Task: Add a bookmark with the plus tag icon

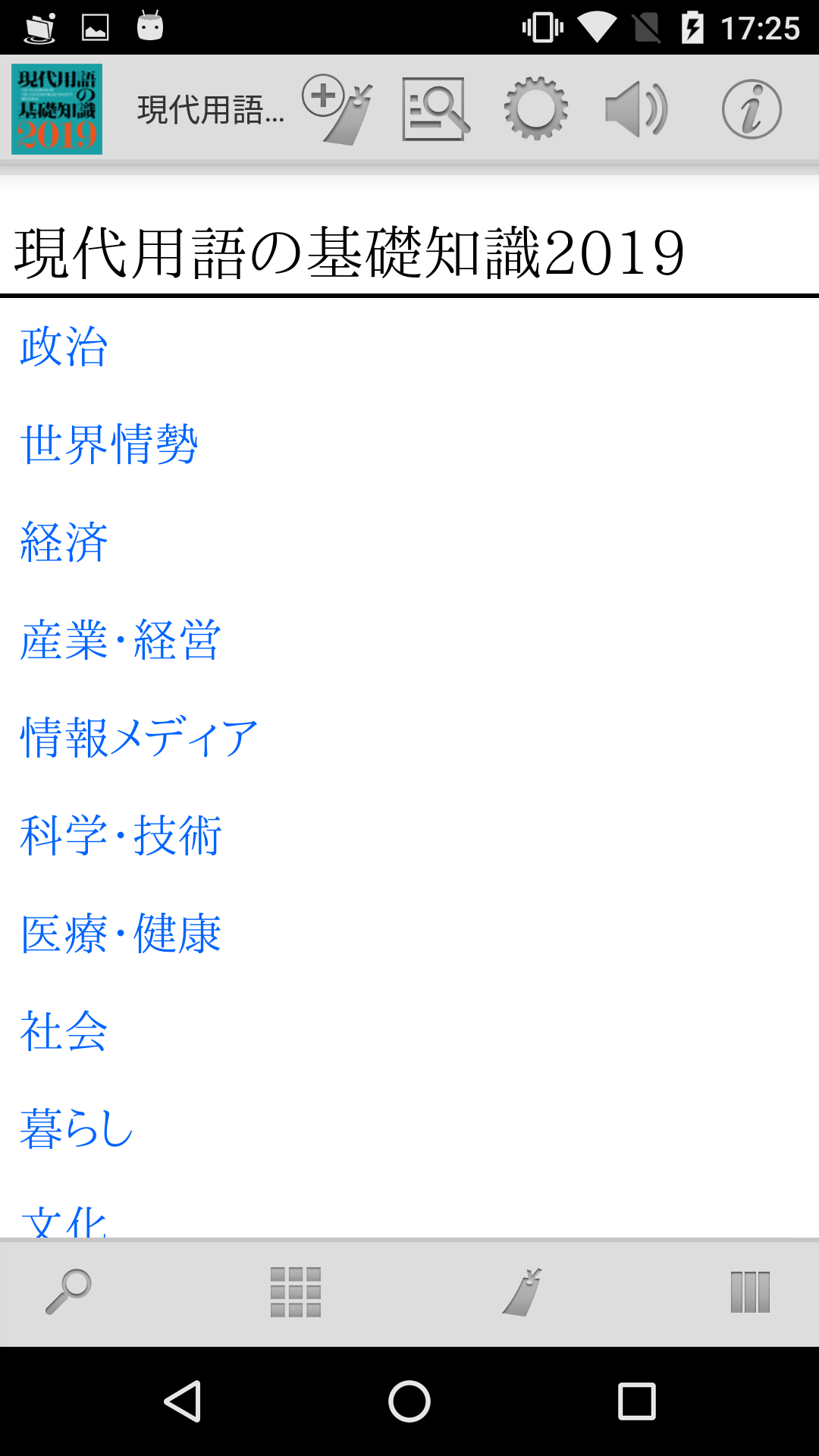Action: point(337,110)
